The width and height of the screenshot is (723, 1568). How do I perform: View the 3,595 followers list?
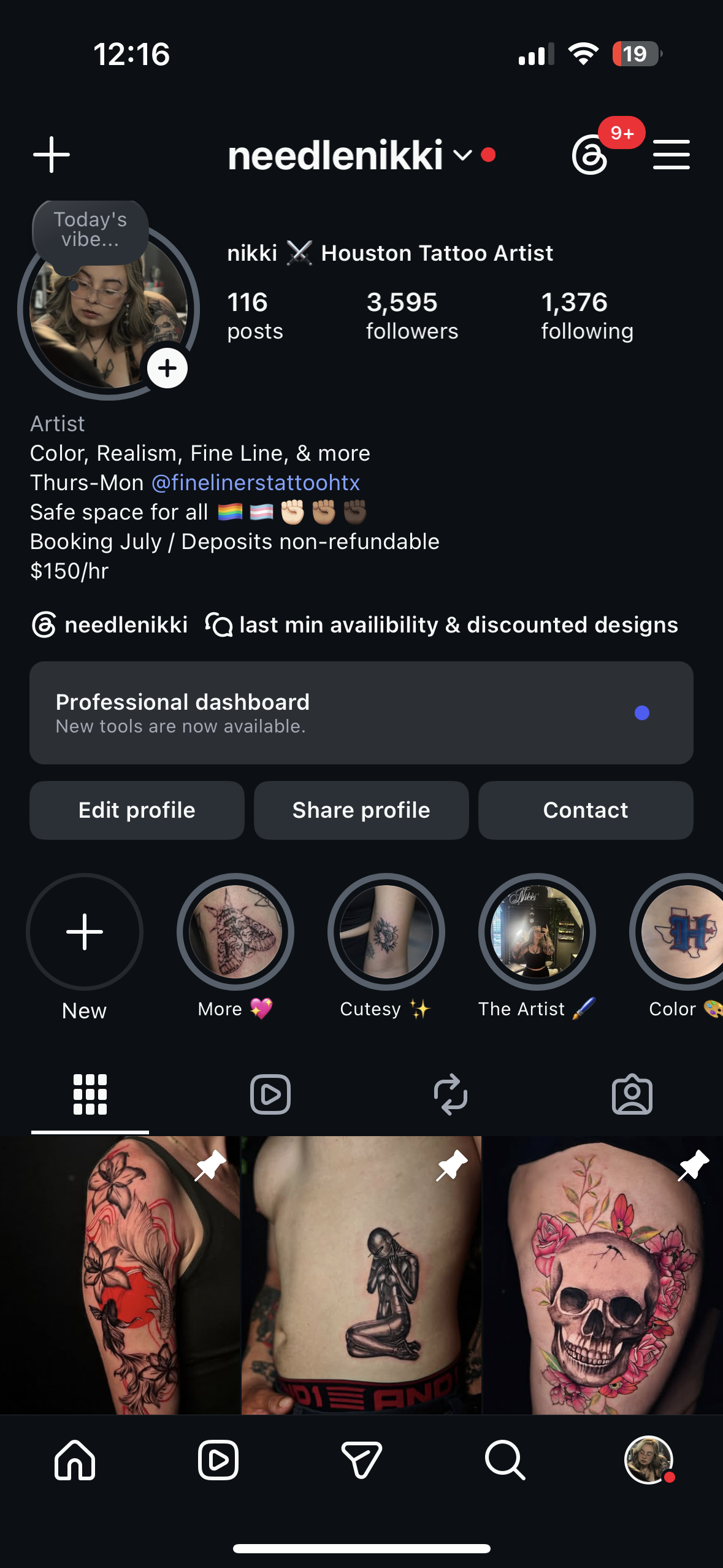(412, 316)
